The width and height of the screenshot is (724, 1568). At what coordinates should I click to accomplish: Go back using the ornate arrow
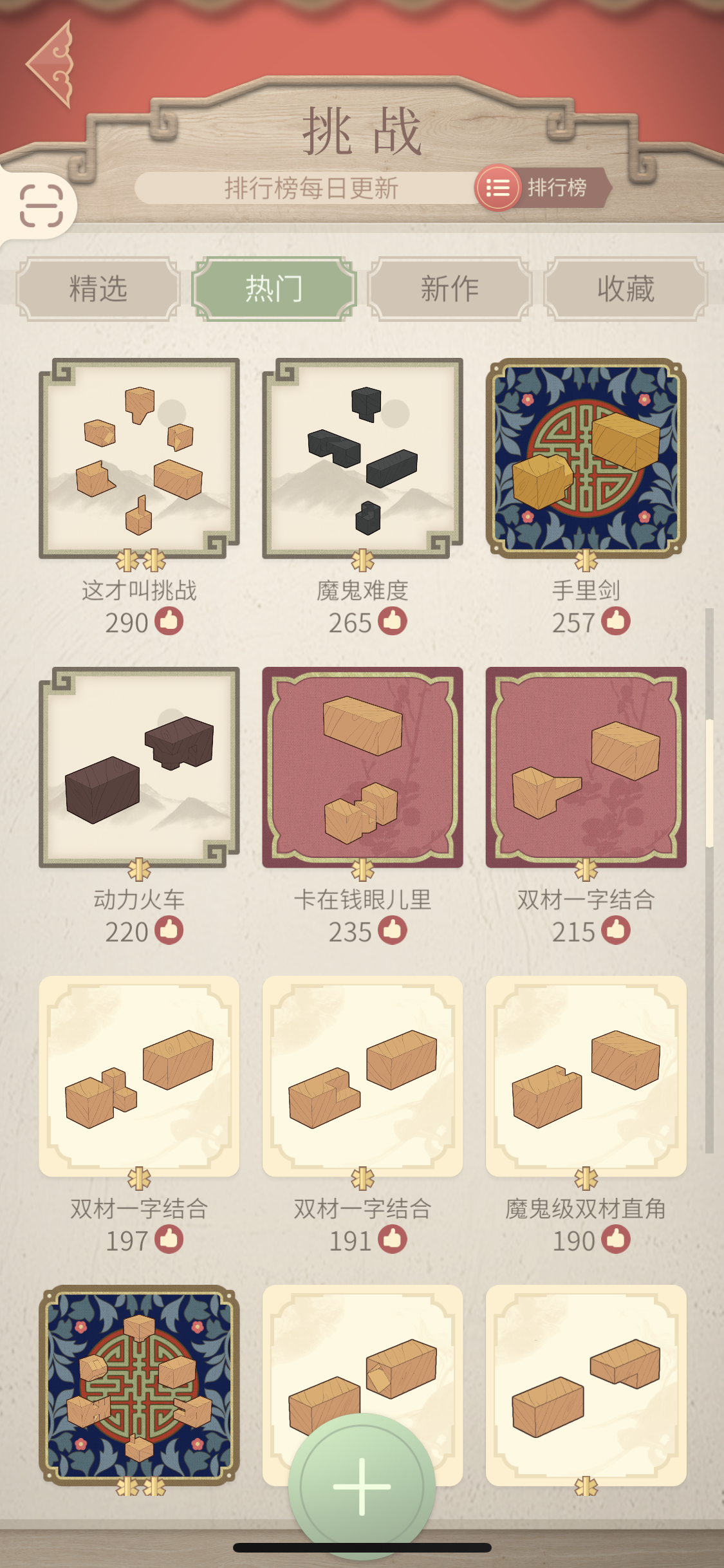pos(51,64)
